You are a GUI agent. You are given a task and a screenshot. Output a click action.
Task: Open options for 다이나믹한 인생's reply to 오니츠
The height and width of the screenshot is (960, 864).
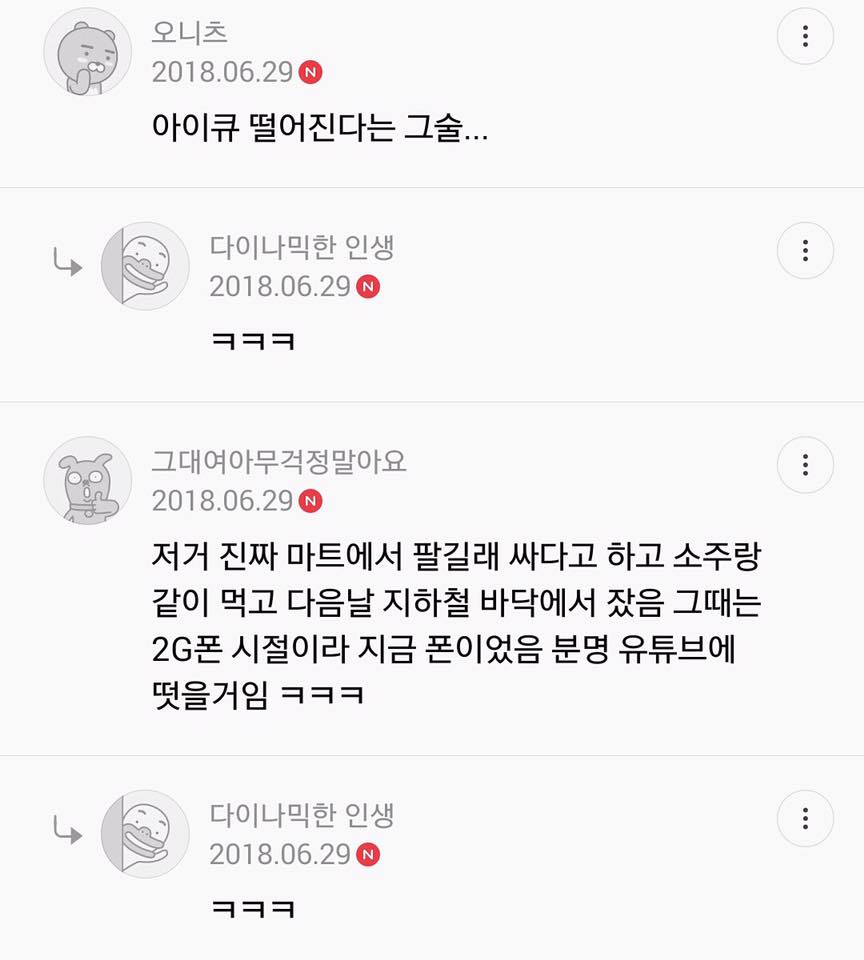[x=805, y=250]
